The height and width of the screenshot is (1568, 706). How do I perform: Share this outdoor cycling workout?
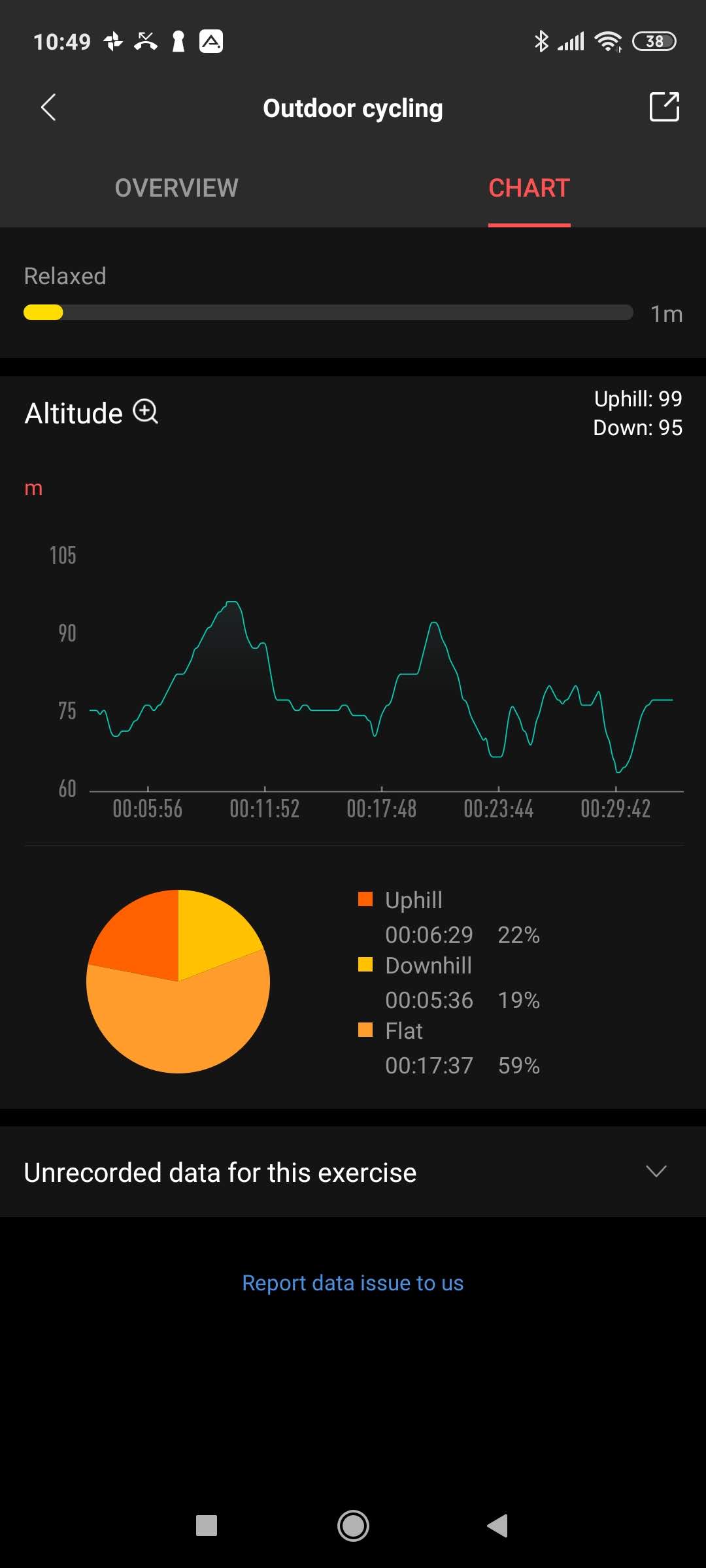coord(664,107)
